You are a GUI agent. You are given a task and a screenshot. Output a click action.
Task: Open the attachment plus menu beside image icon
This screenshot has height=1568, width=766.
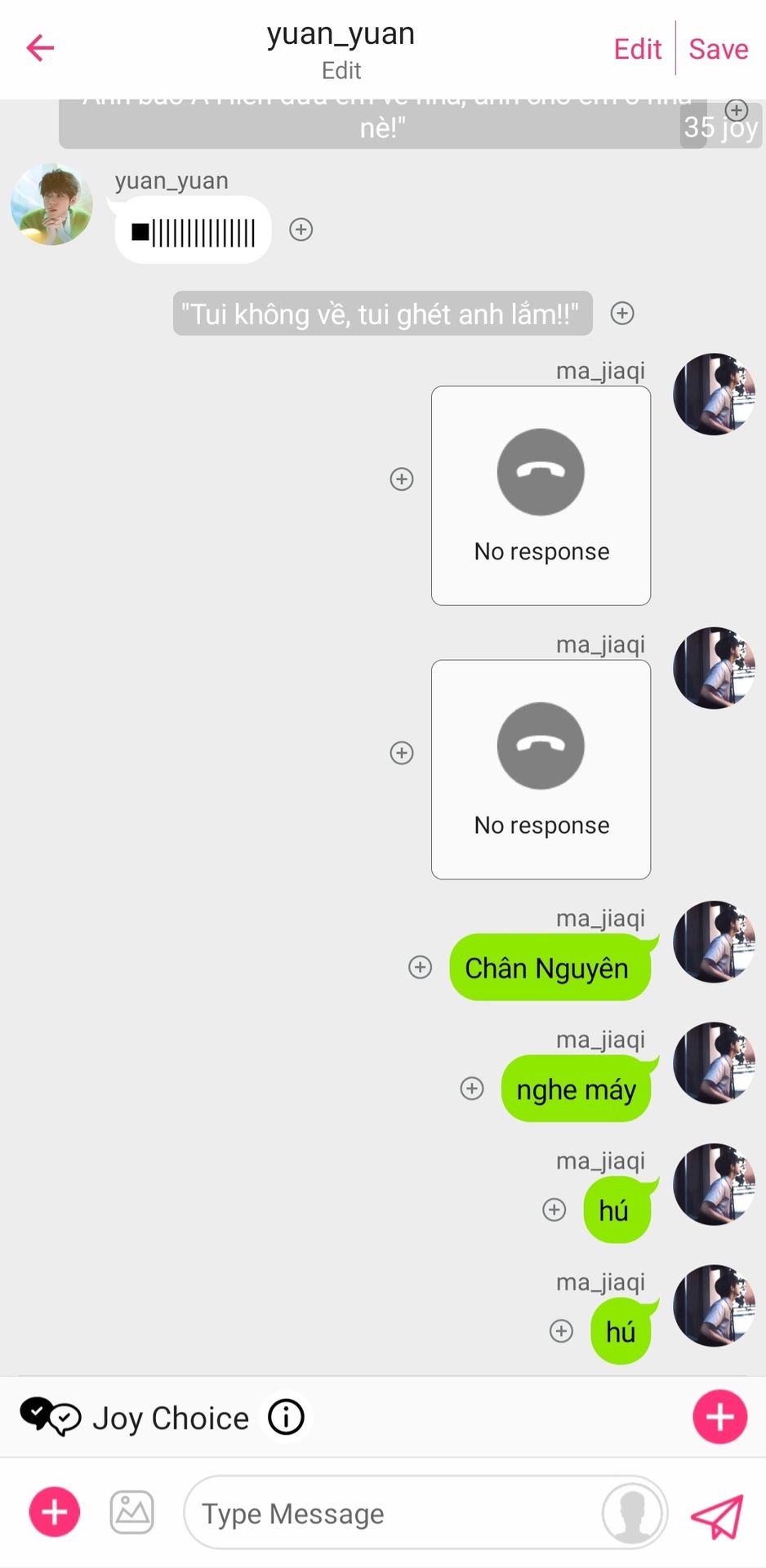(x=55, y=1512)
